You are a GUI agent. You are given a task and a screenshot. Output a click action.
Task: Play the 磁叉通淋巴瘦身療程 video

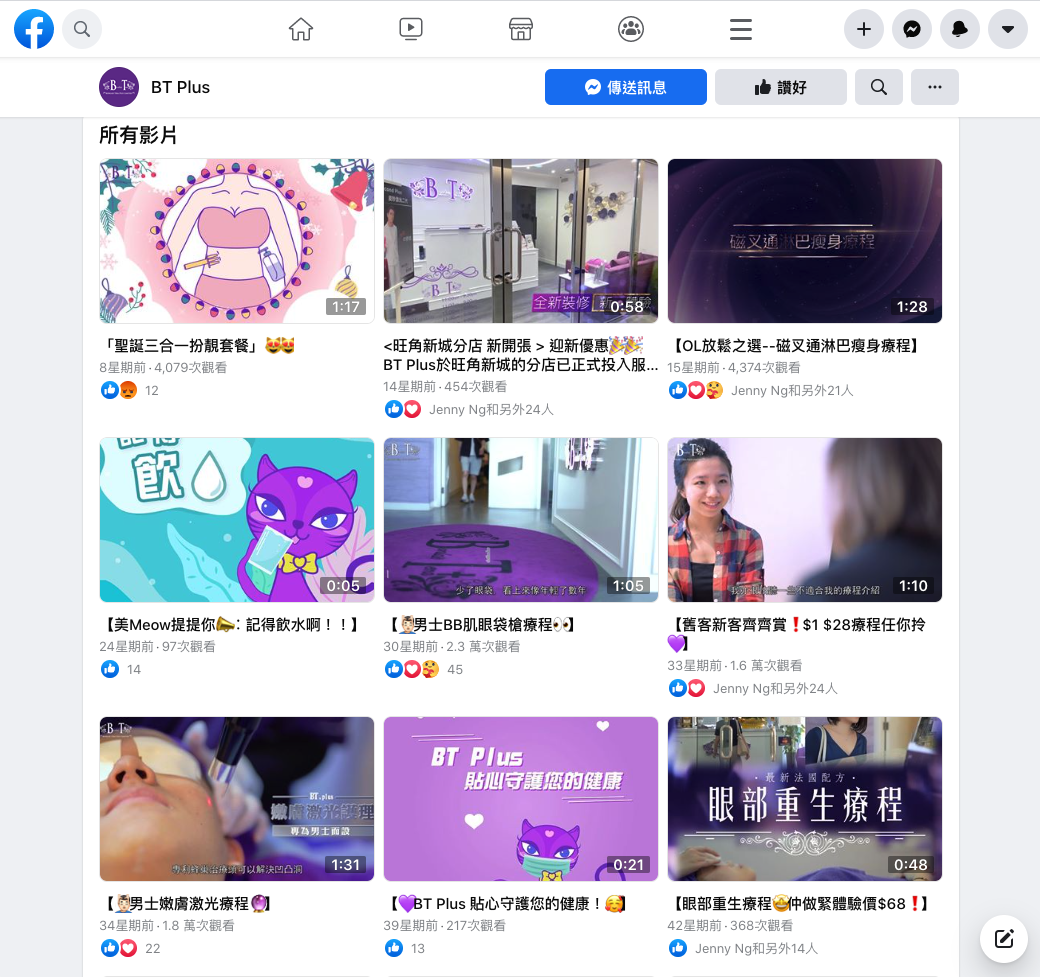[805, 241]
